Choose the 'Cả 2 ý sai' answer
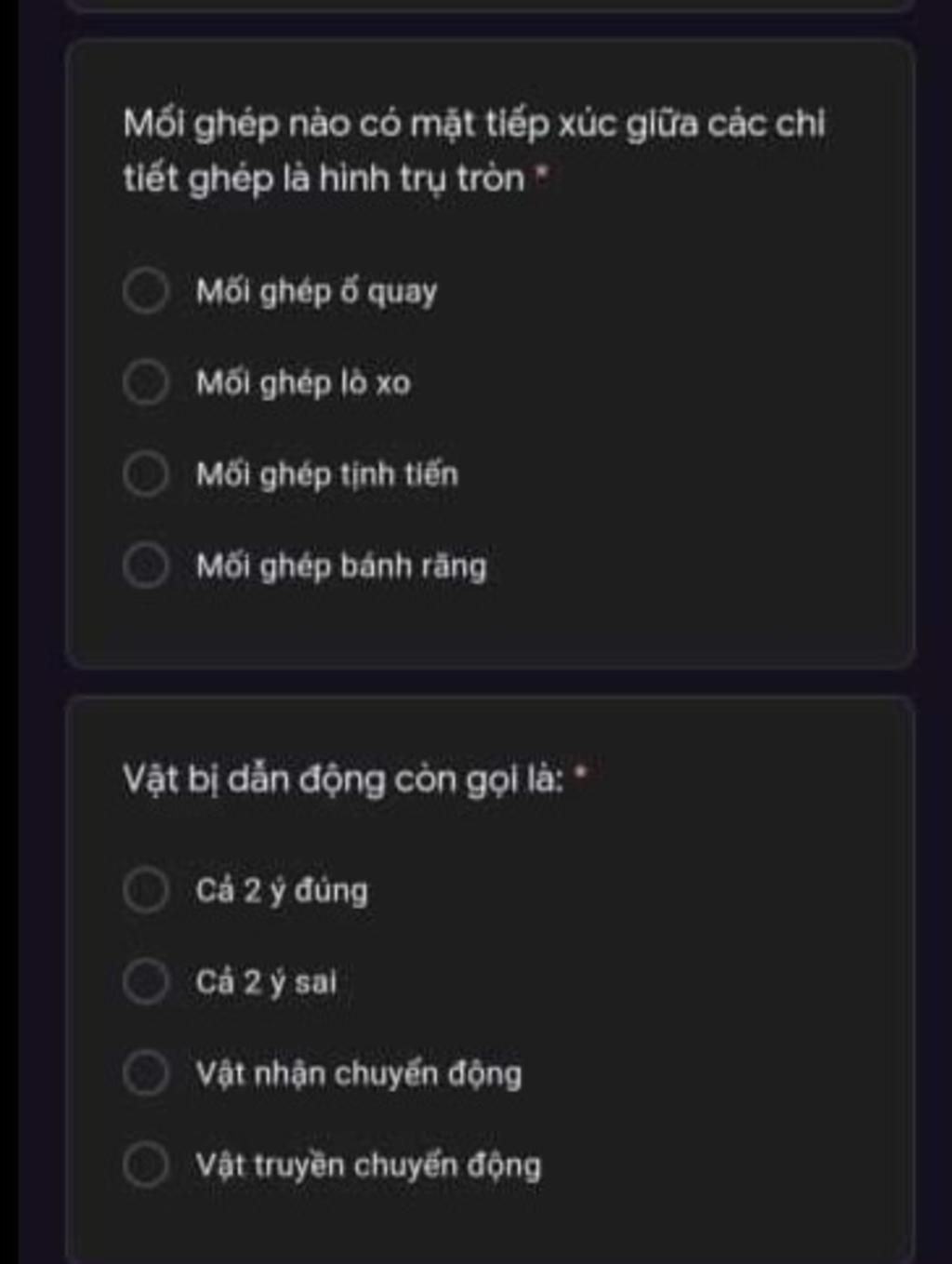Image resolution: width=952 pixels, height=1264 pixels. [x=146, y=981]
